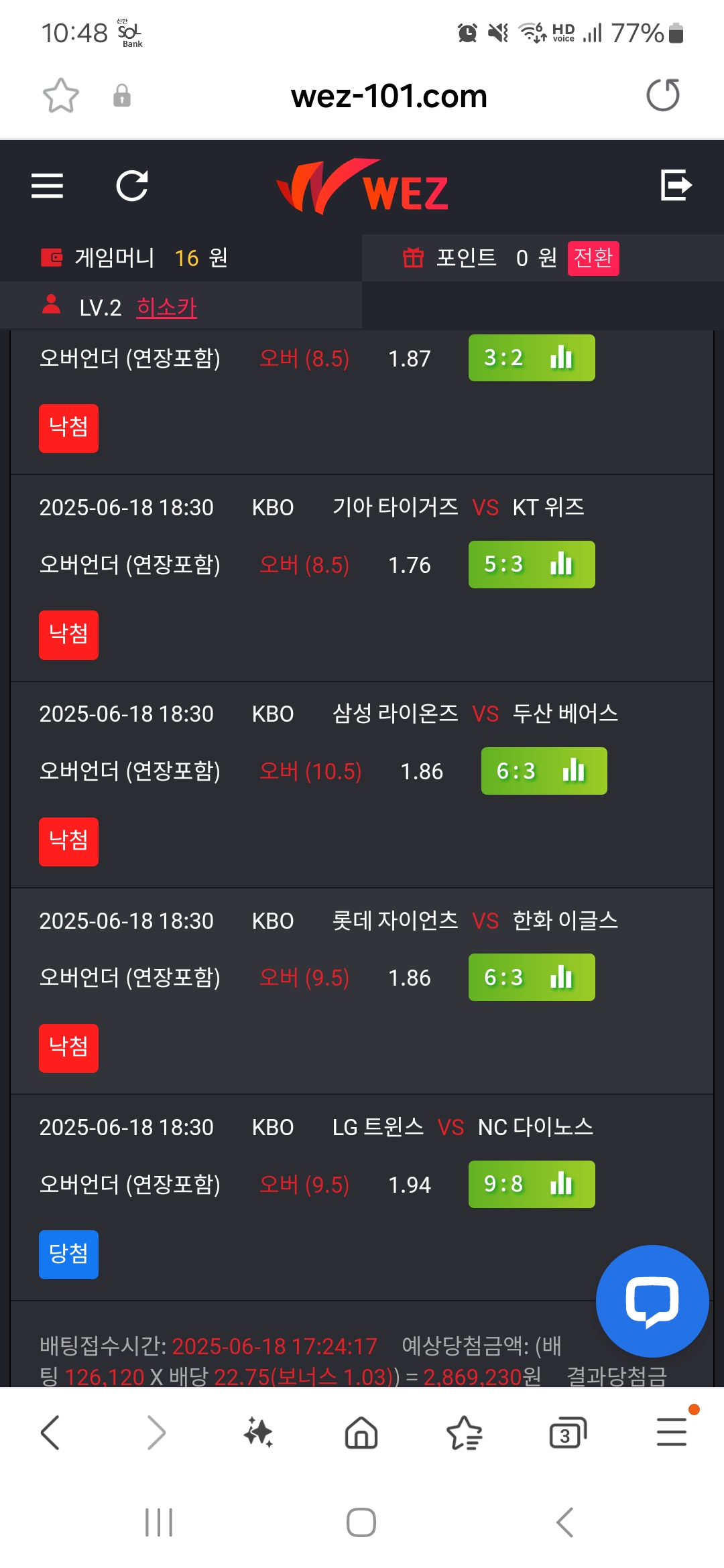
Task: Bookmark wez-101.com with the star icon
Action: [61, 96]
